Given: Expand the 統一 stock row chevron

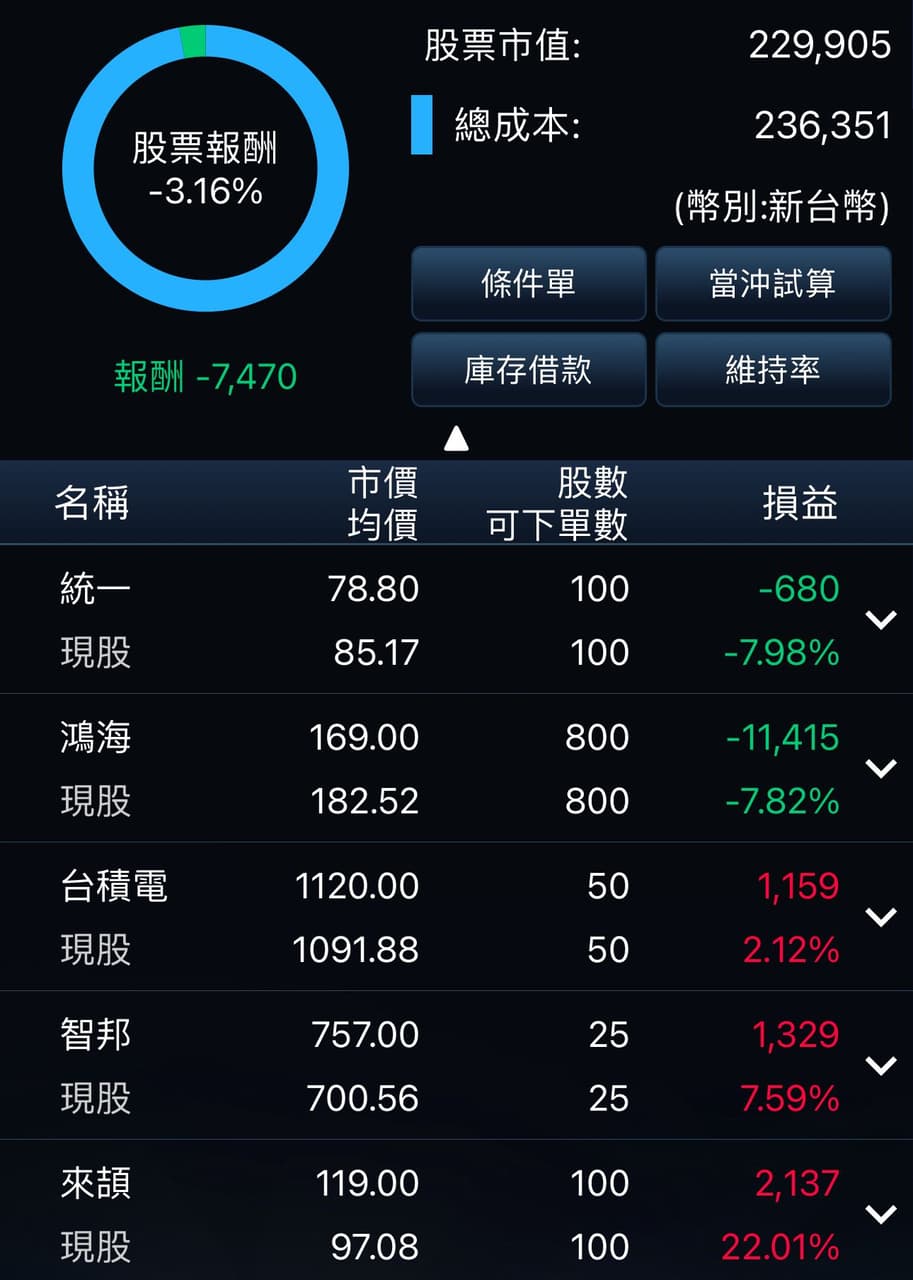Looking at the screenshot, I should point(880,620).
